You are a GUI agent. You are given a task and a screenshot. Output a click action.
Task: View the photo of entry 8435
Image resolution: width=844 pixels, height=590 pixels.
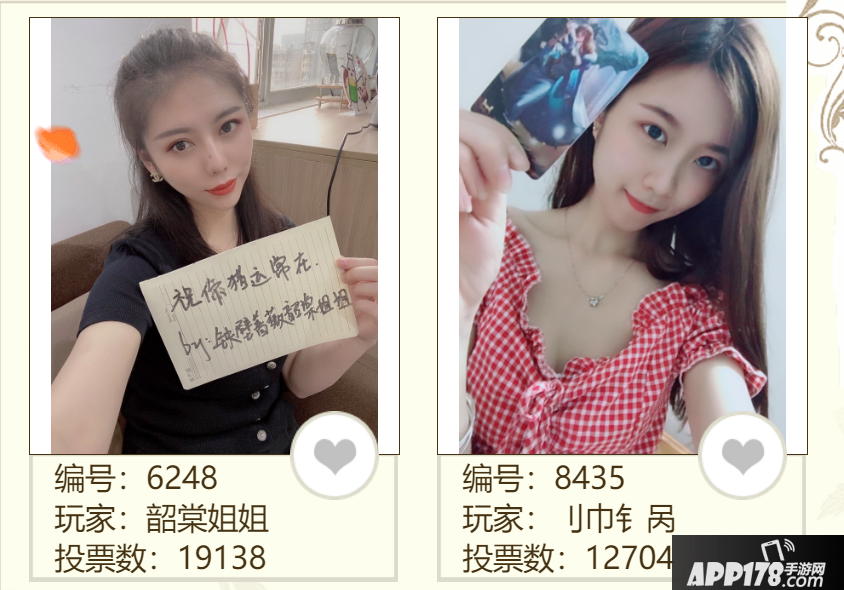click(622, 235)
